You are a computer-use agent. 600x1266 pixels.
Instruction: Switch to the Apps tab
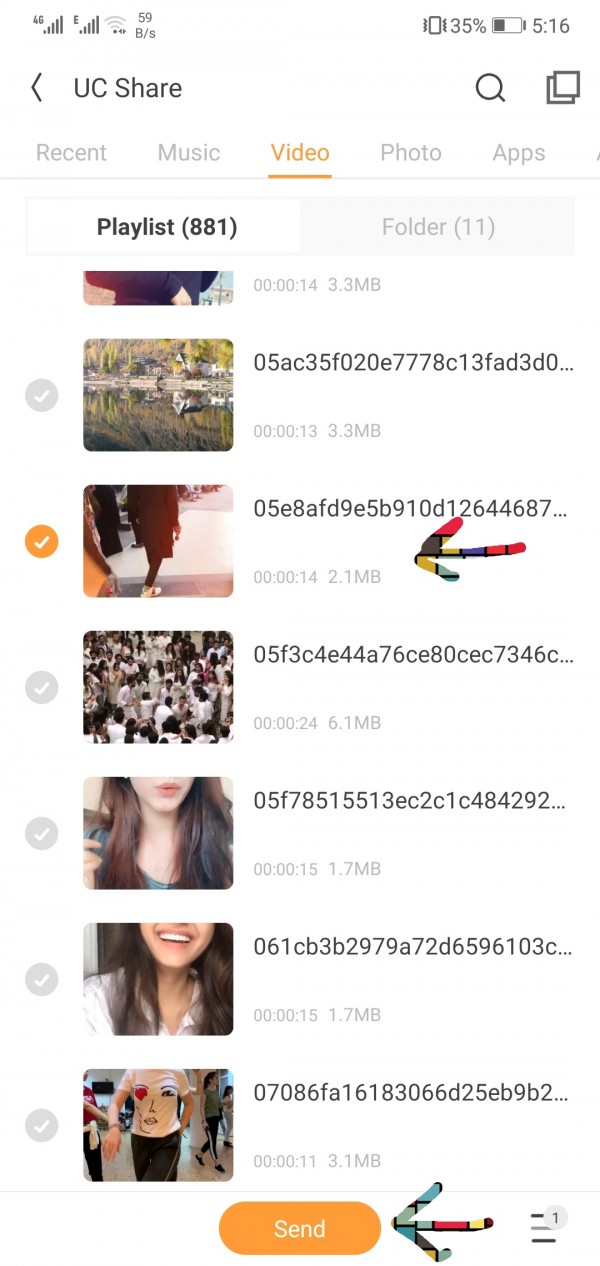tap(518, 153)
